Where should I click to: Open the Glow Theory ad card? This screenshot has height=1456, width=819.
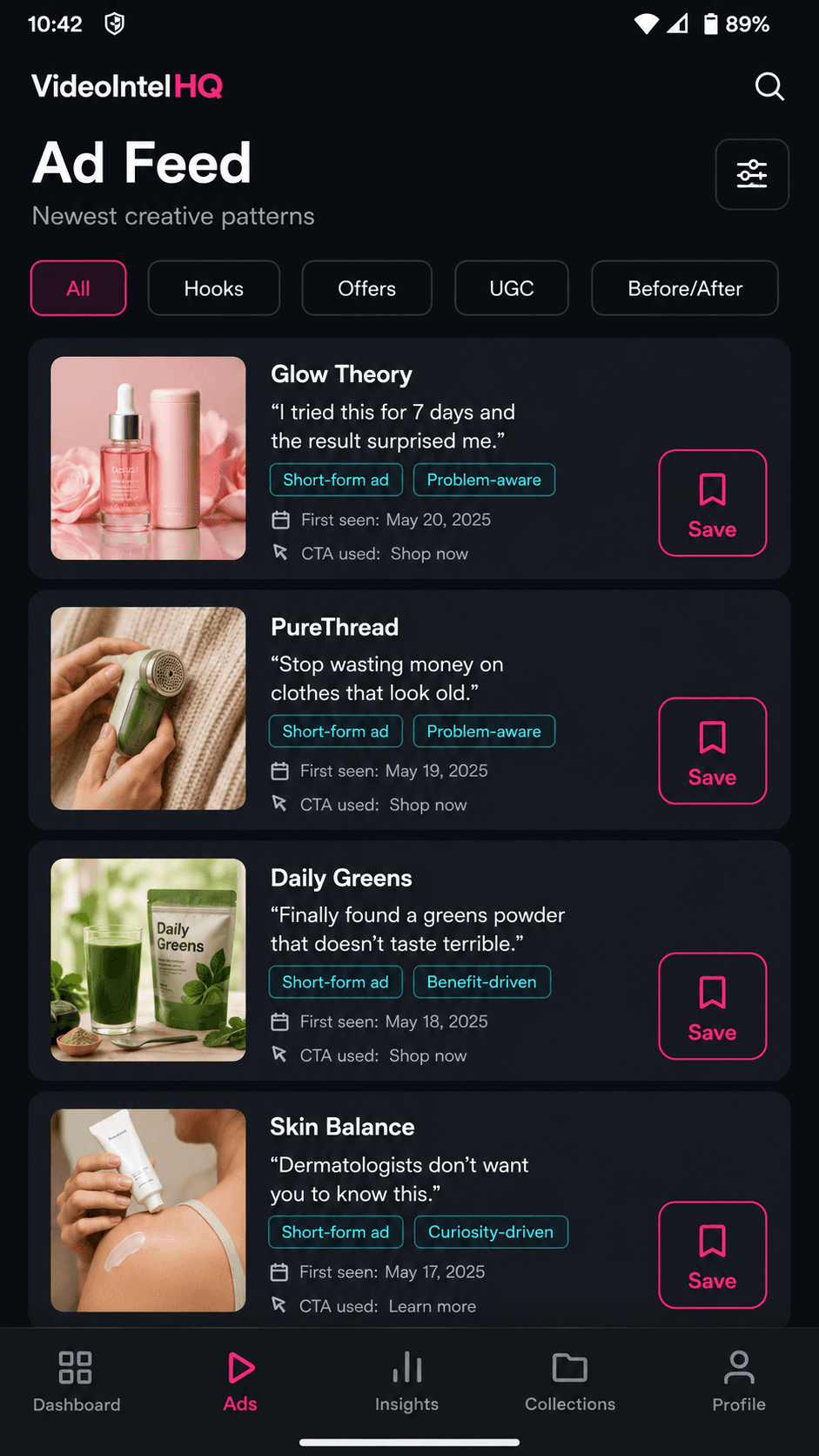click(x=409, y=459)
